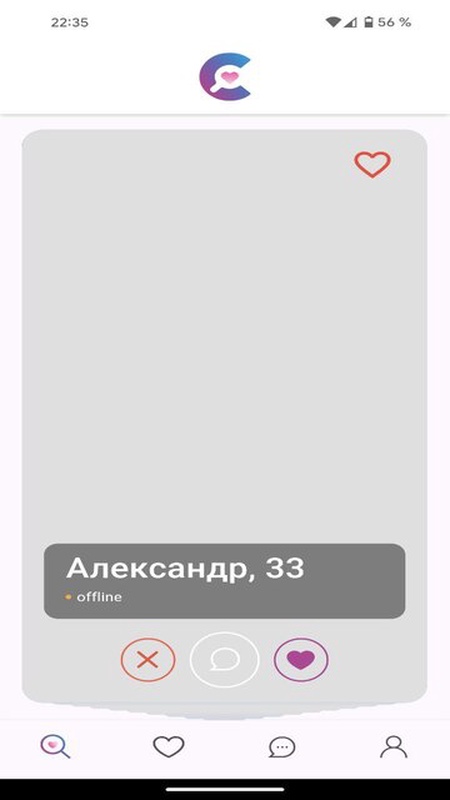This screenshot has width=450, height=800.
Task: Like Александр with the purple heart button
Action: point(301,660)
